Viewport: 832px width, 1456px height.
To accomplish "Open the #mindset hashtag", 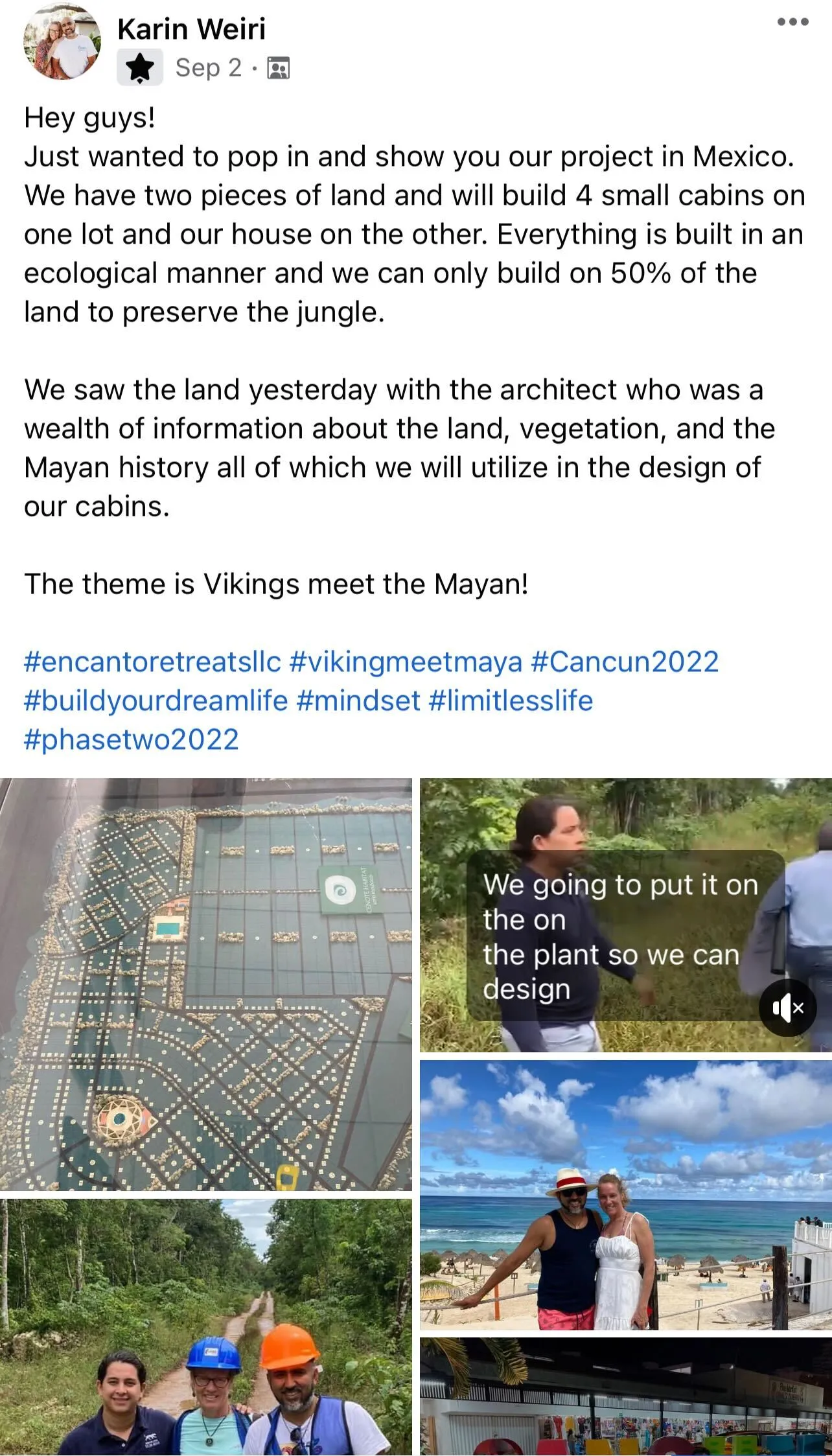I will pyautogui.click(x=358, y=700).
